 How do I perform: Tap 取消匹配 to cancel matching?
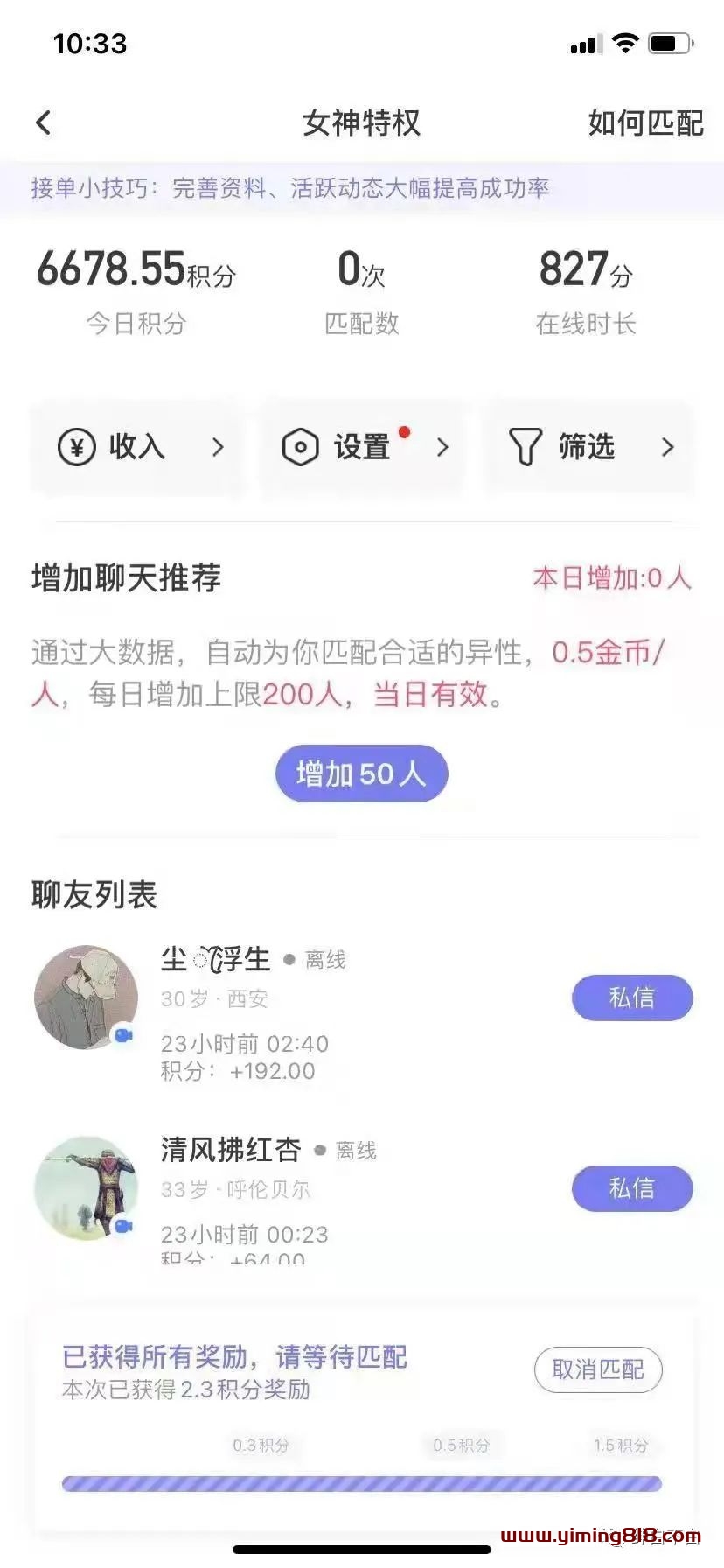(x=597, y=1369)
